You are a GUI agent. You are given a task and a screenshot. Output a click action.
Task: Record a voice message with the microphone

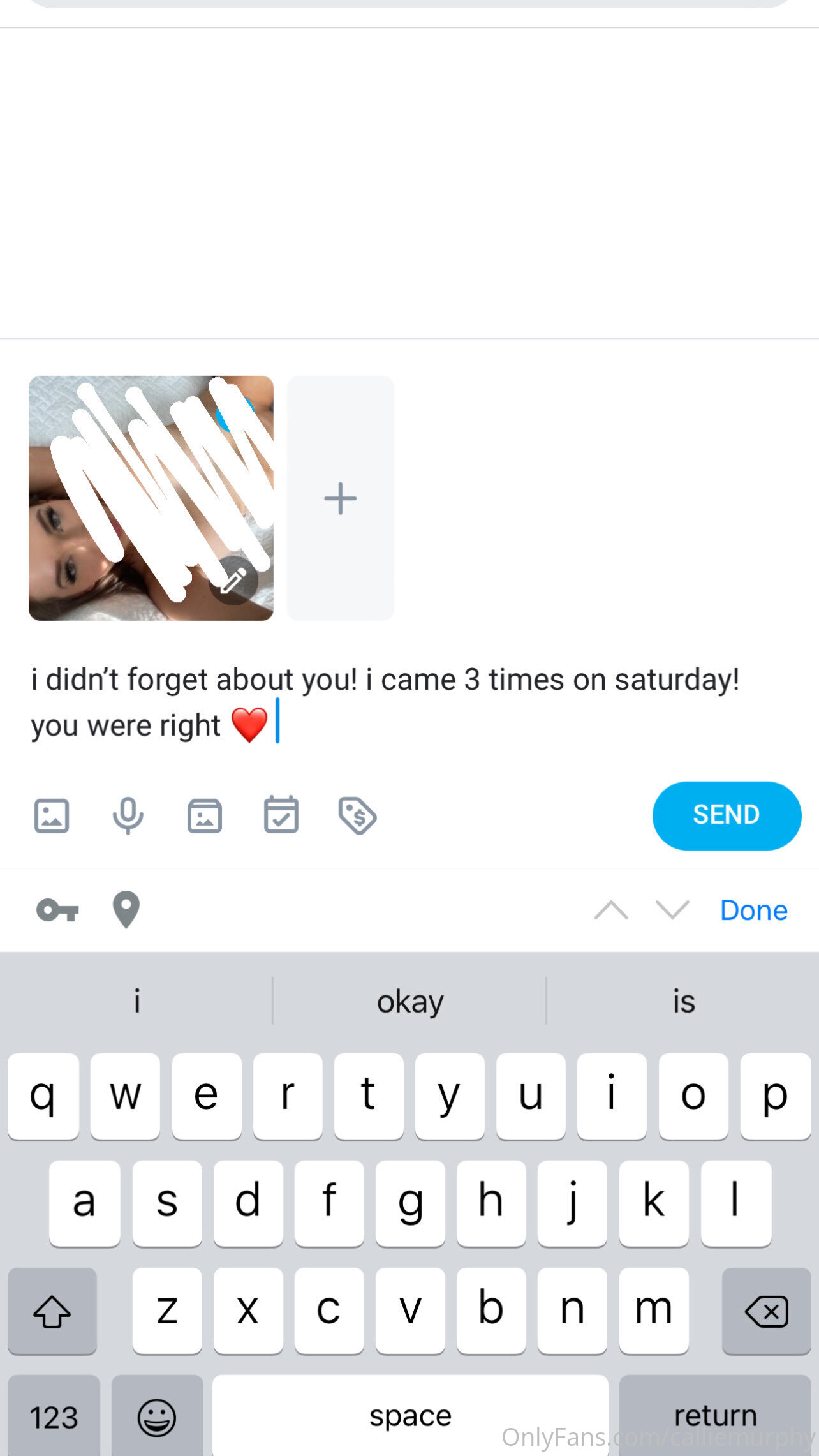click(x=128, y=815)
